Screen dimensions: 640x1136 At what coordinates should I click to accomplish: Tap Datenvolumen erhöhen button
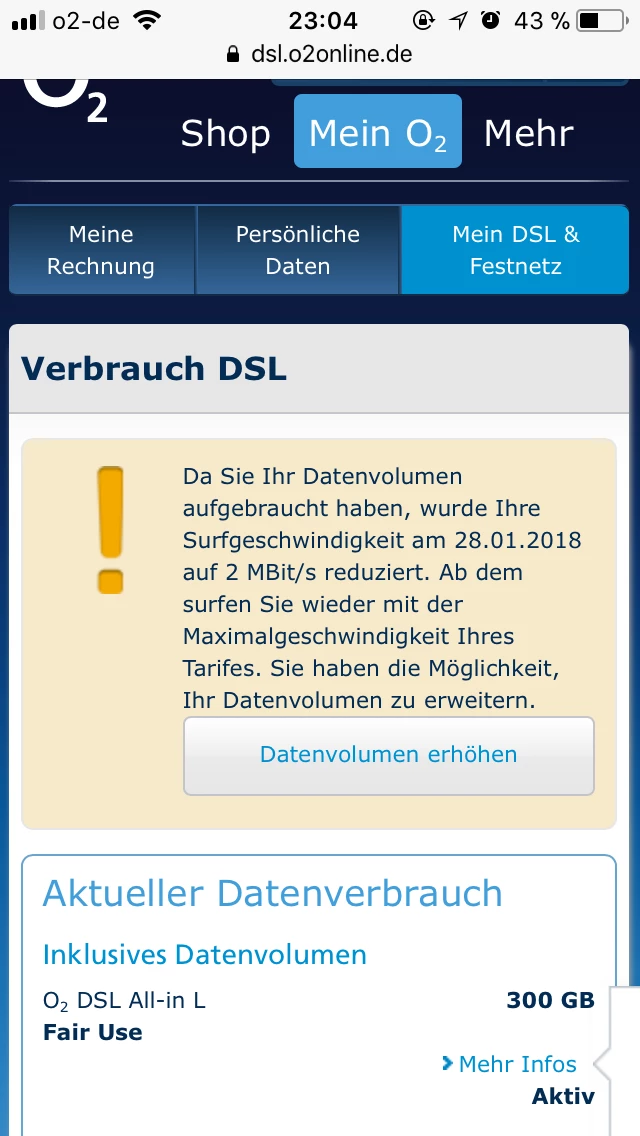pyautogui.click(x=389, y=755)
